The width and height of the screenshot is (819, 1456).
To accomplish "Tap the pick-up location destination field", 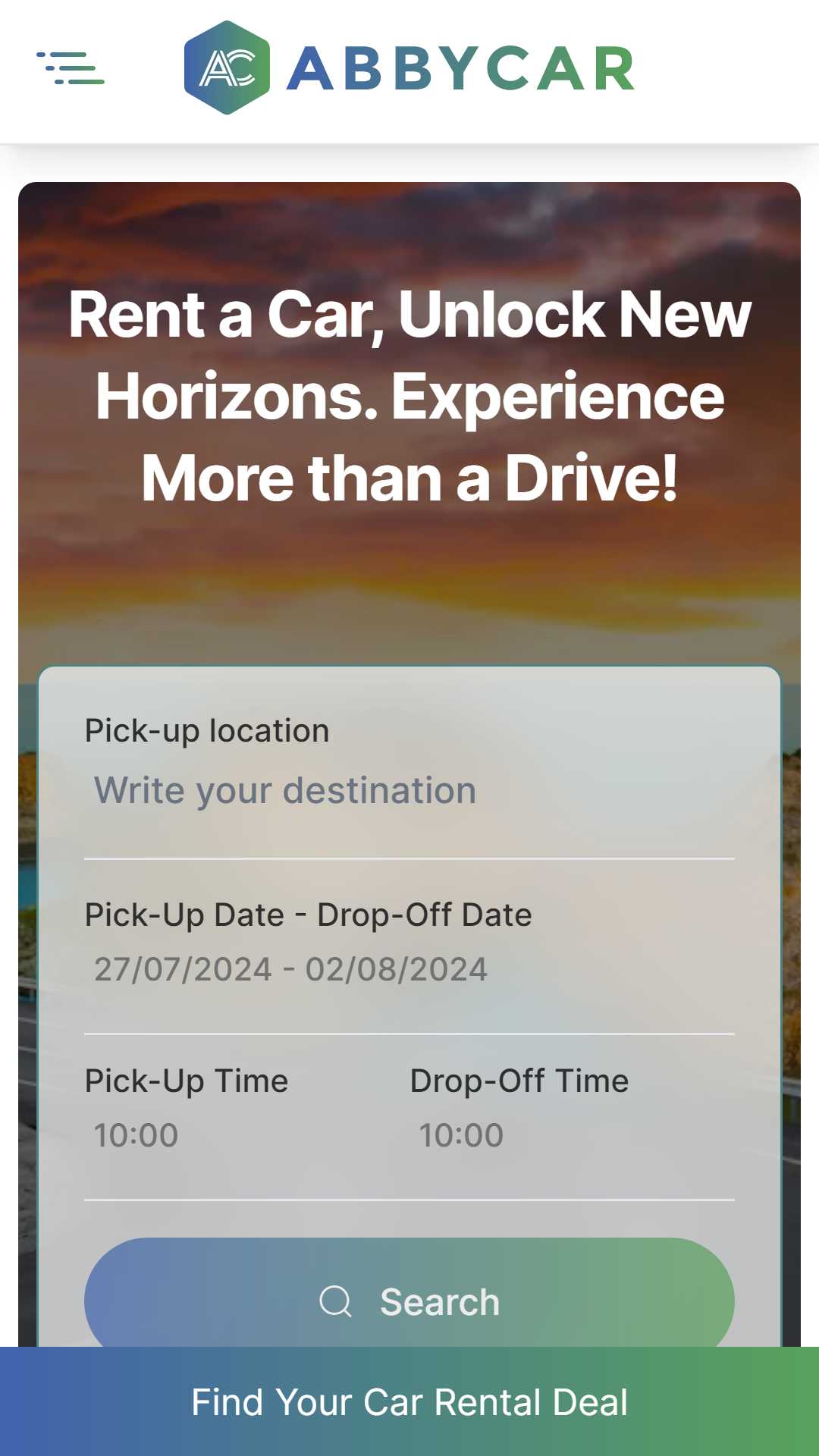I will click(409, 791).
